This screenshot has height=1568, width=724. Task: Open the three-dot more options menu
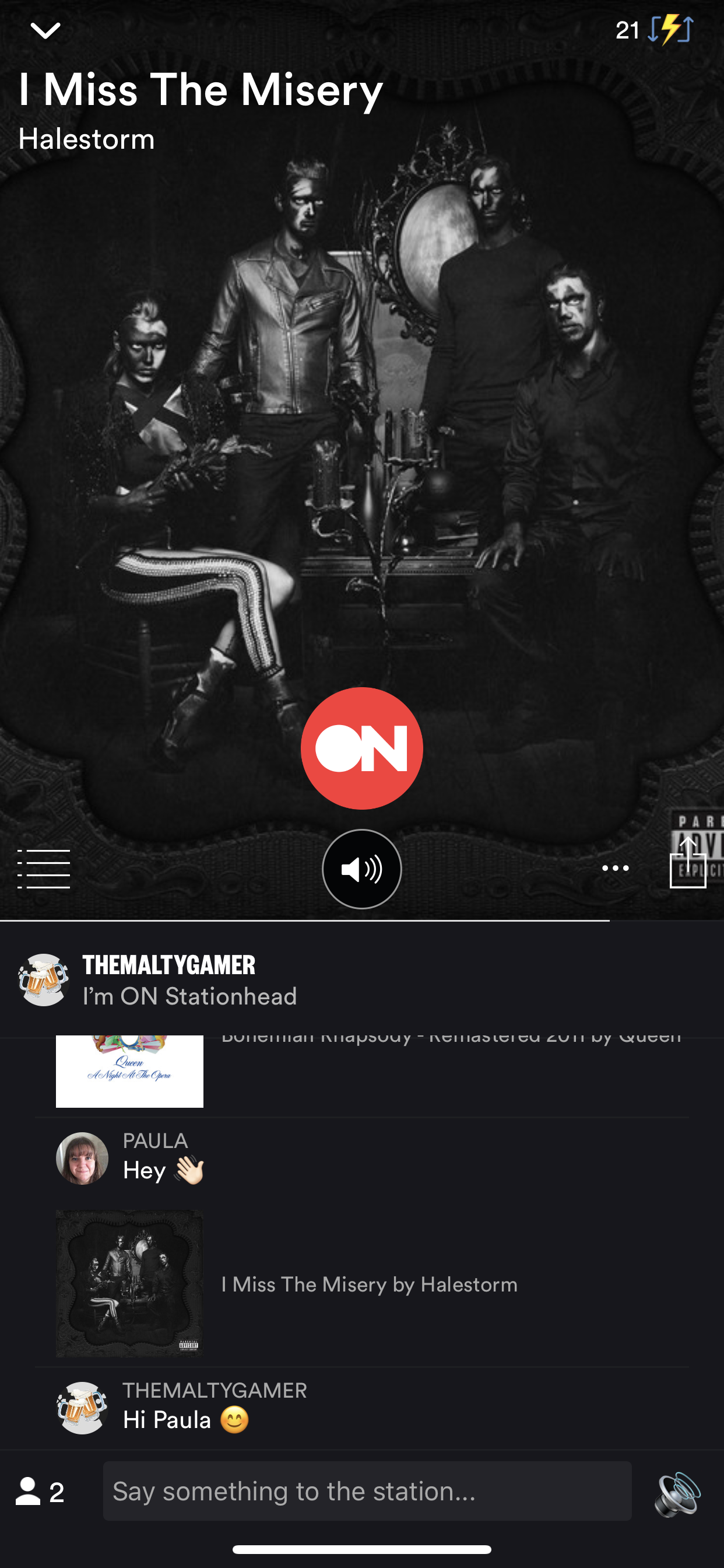coord(615,868)
